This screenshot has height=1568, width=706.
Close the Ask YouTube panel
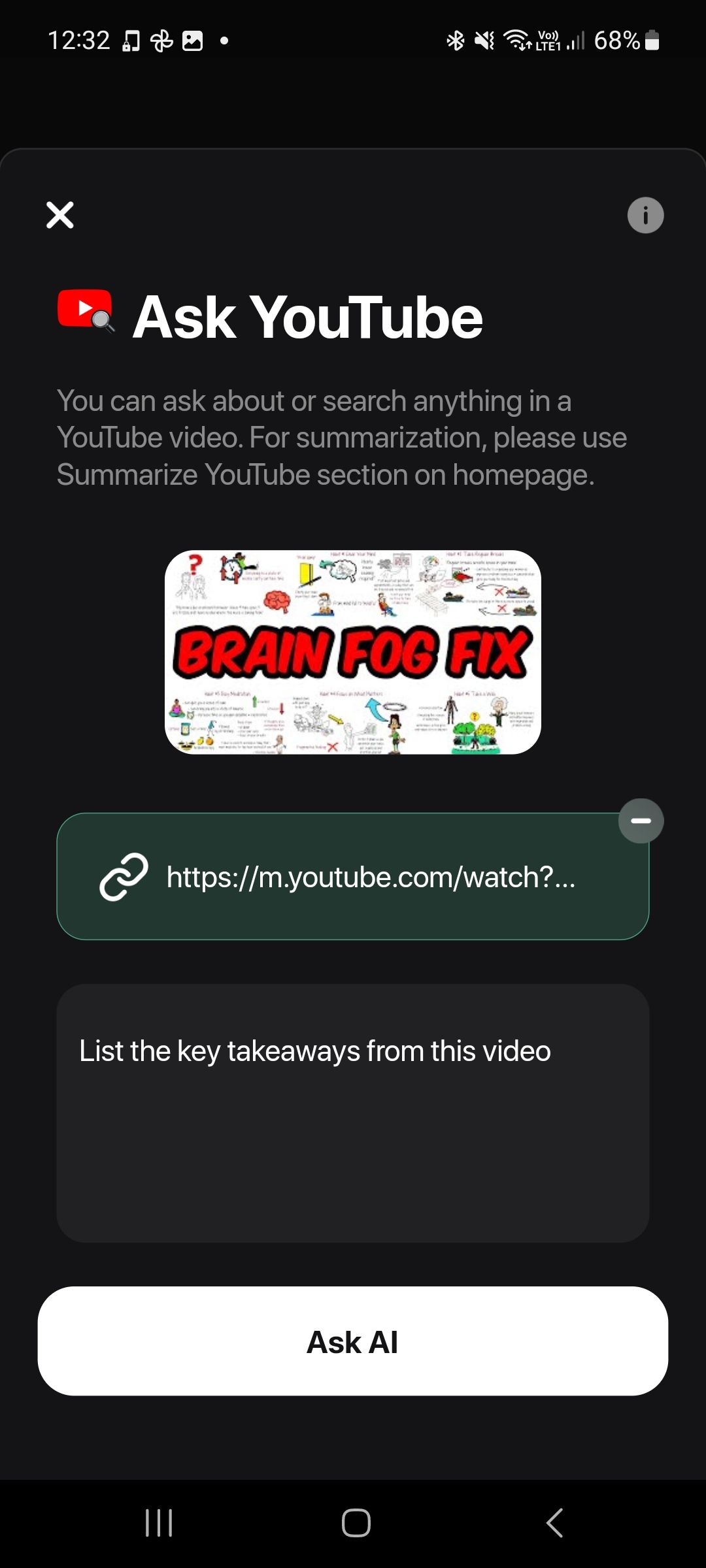tap(59, 215)
